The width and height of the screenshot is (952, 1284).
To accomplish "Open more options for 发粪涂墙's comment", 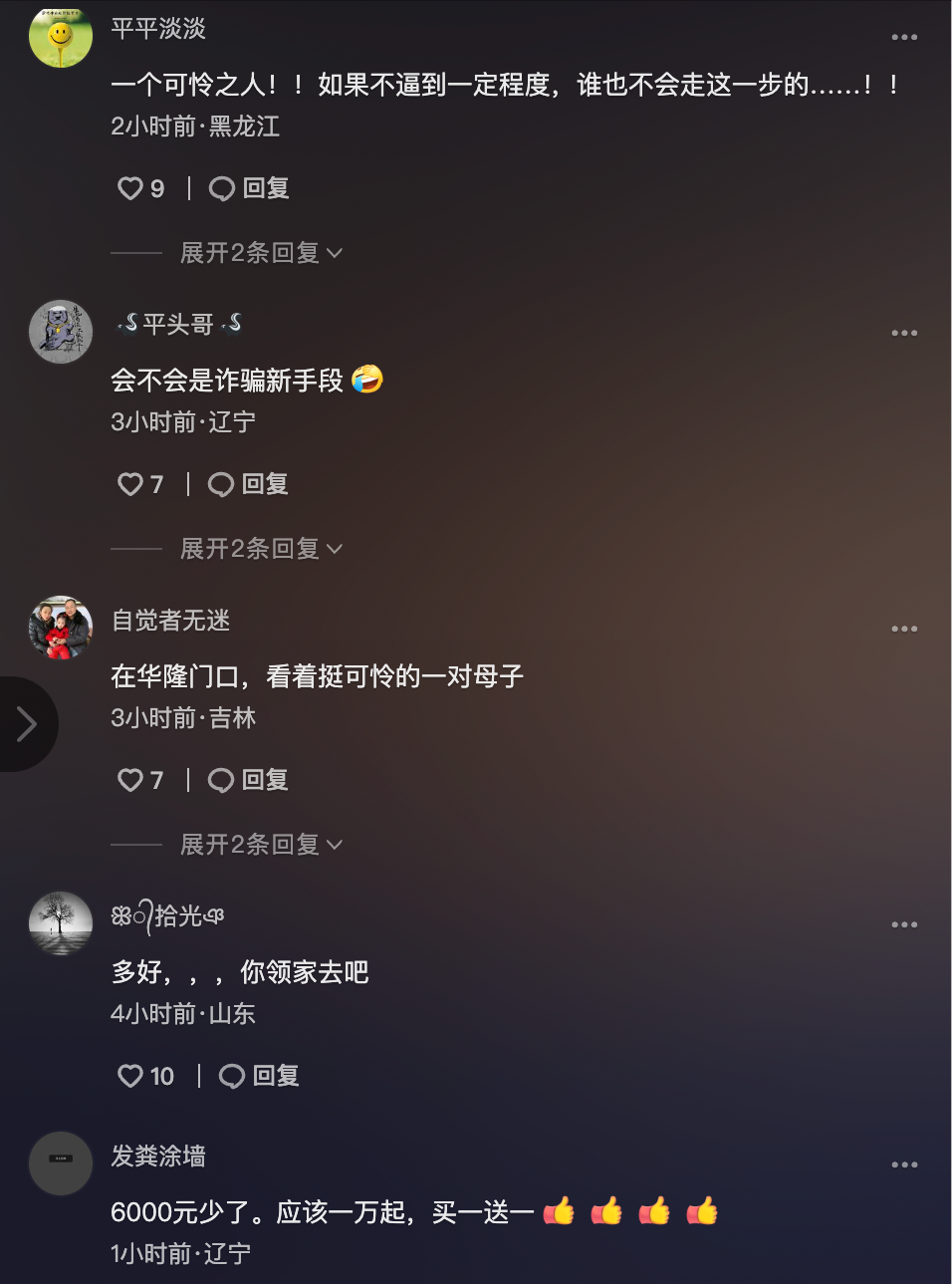I will (x=904, y=1165).
